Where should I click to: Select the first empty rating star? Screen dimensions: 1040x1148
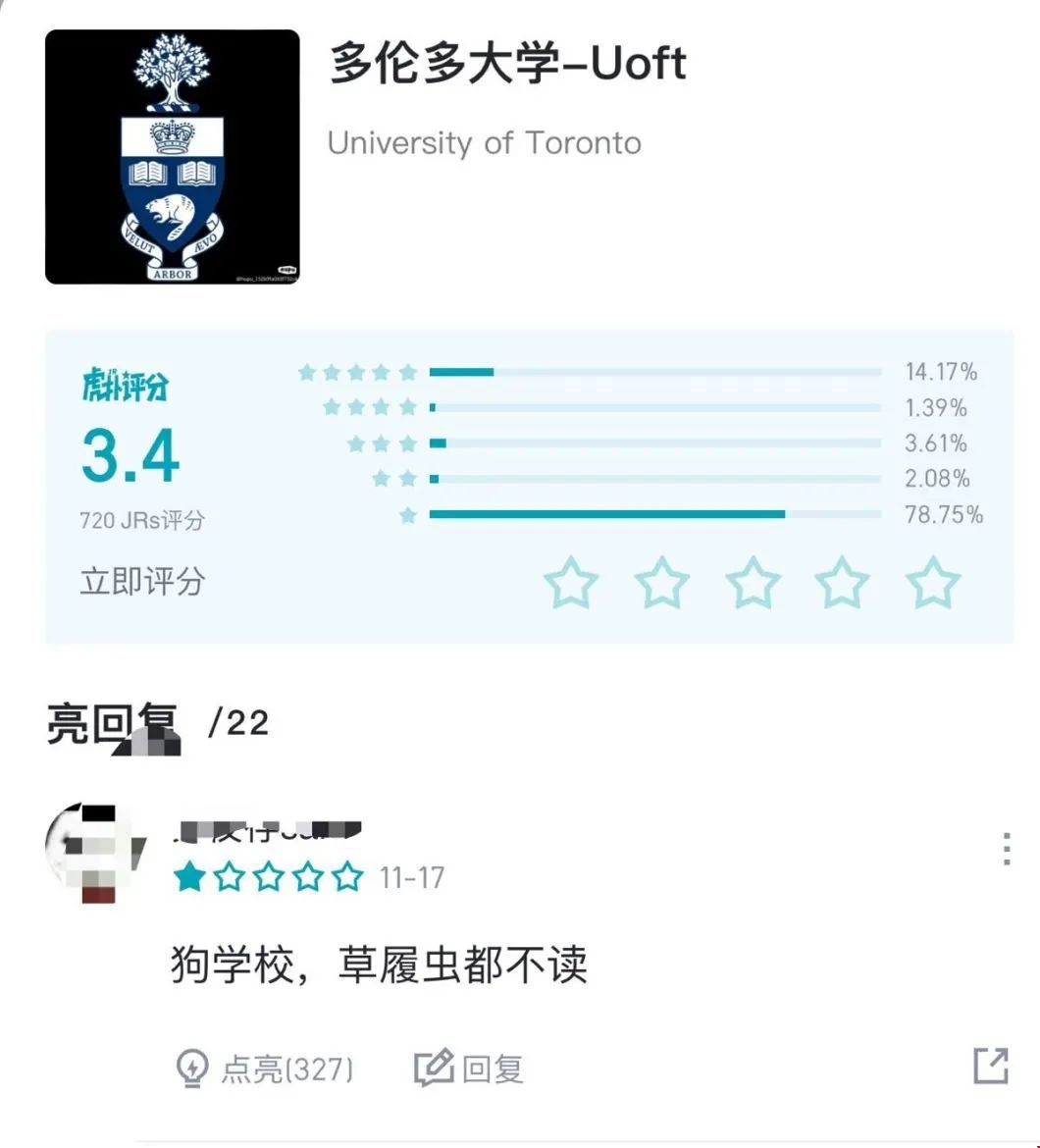click(x=572, y=583)
